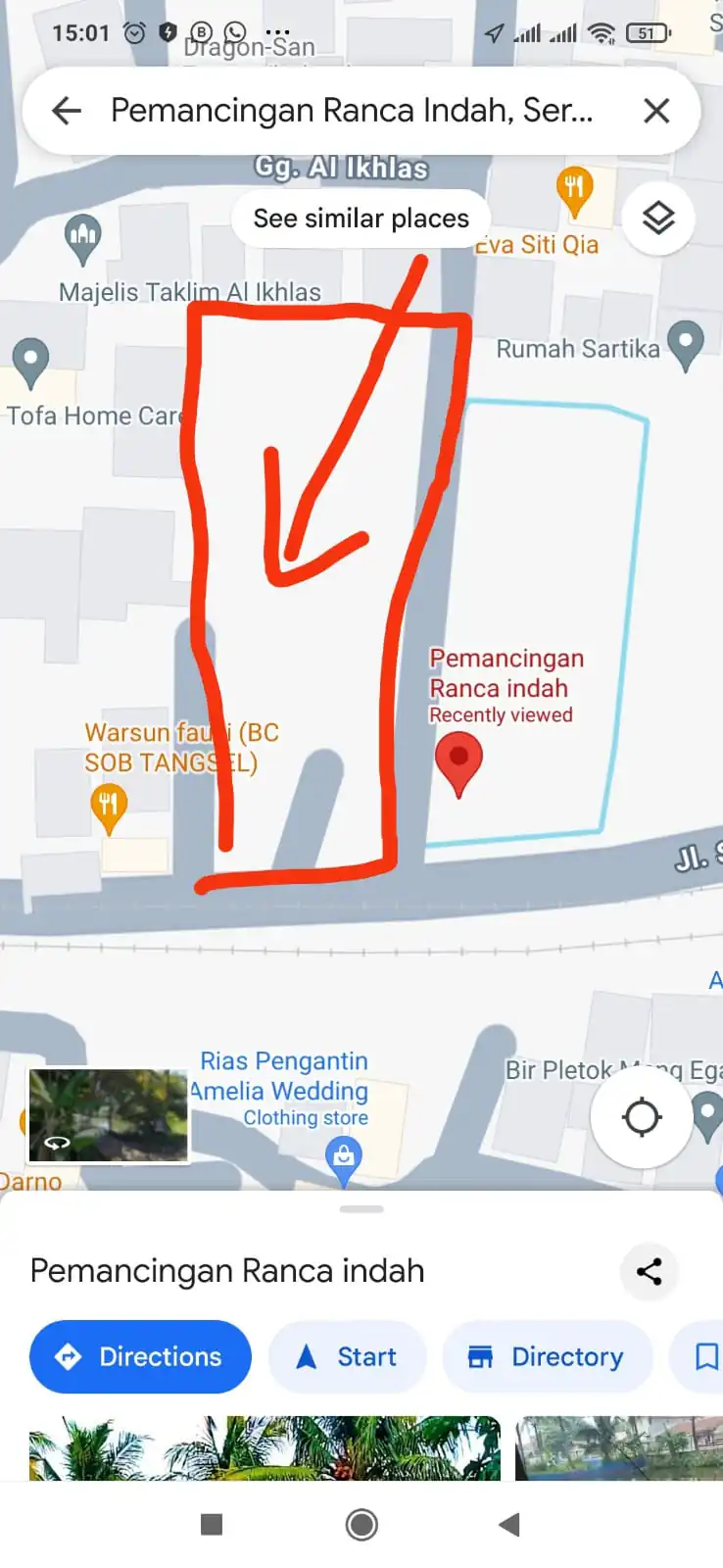Viewport: 723px width, 1568px height.
Task: Open the map layers selector
Action: click(658, 218)
